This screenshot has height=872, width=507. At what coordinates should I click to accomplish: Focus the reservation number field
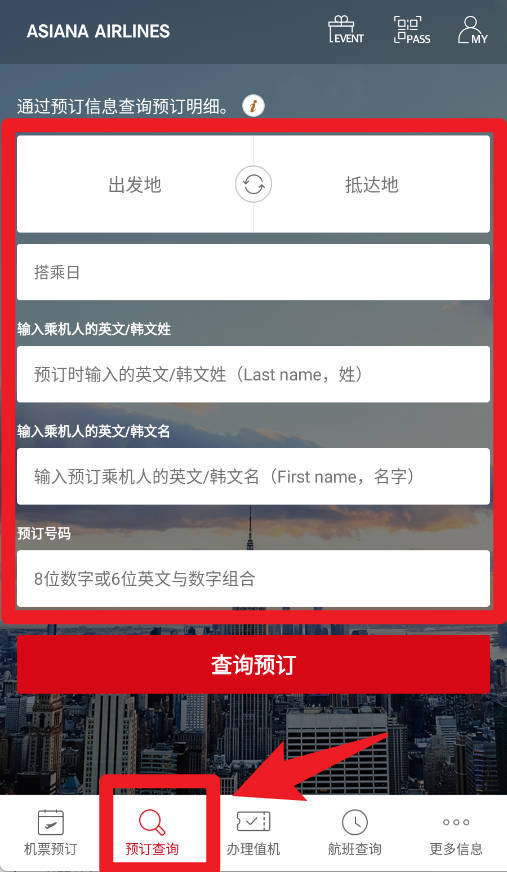(254, 578)
